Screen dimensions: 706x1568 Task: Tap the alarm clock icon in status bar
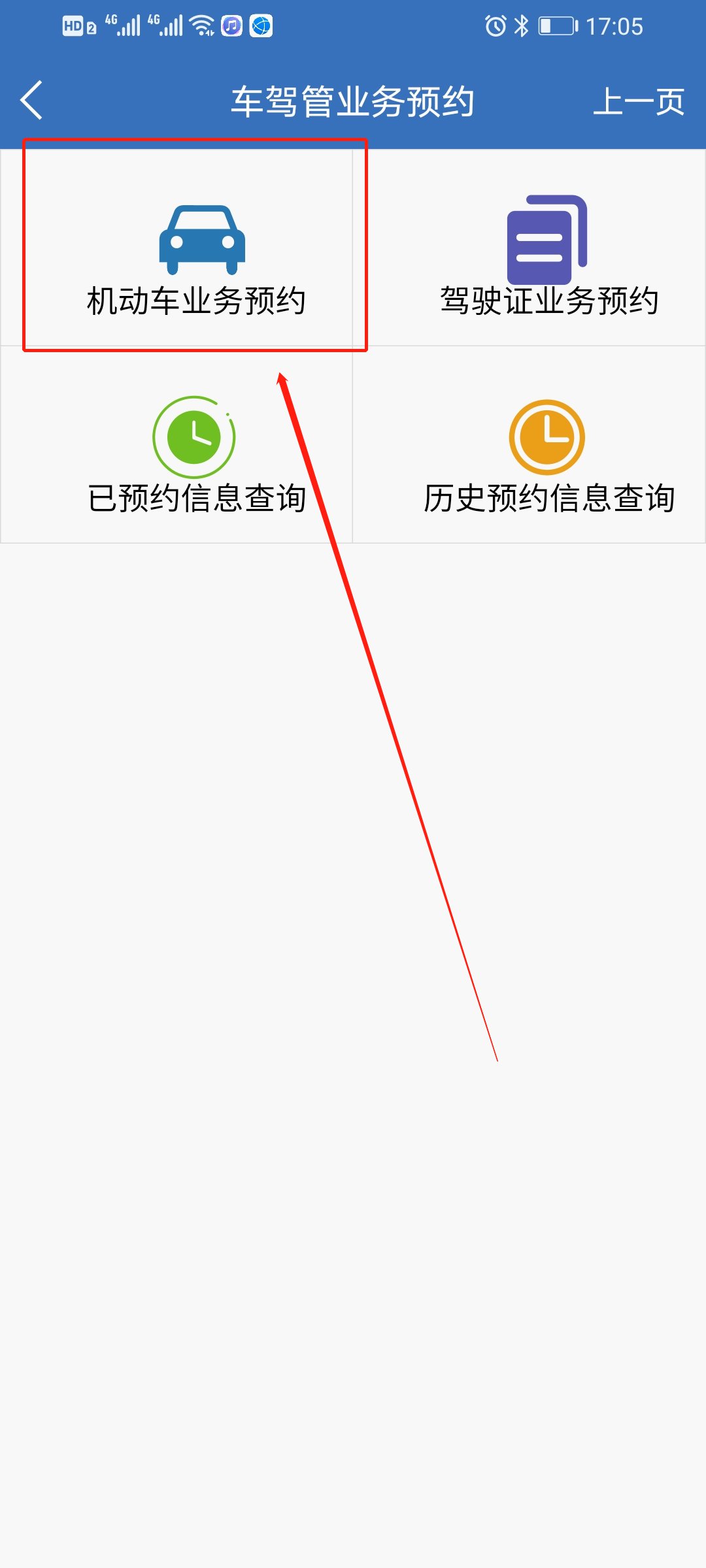[x=495, y=26]
